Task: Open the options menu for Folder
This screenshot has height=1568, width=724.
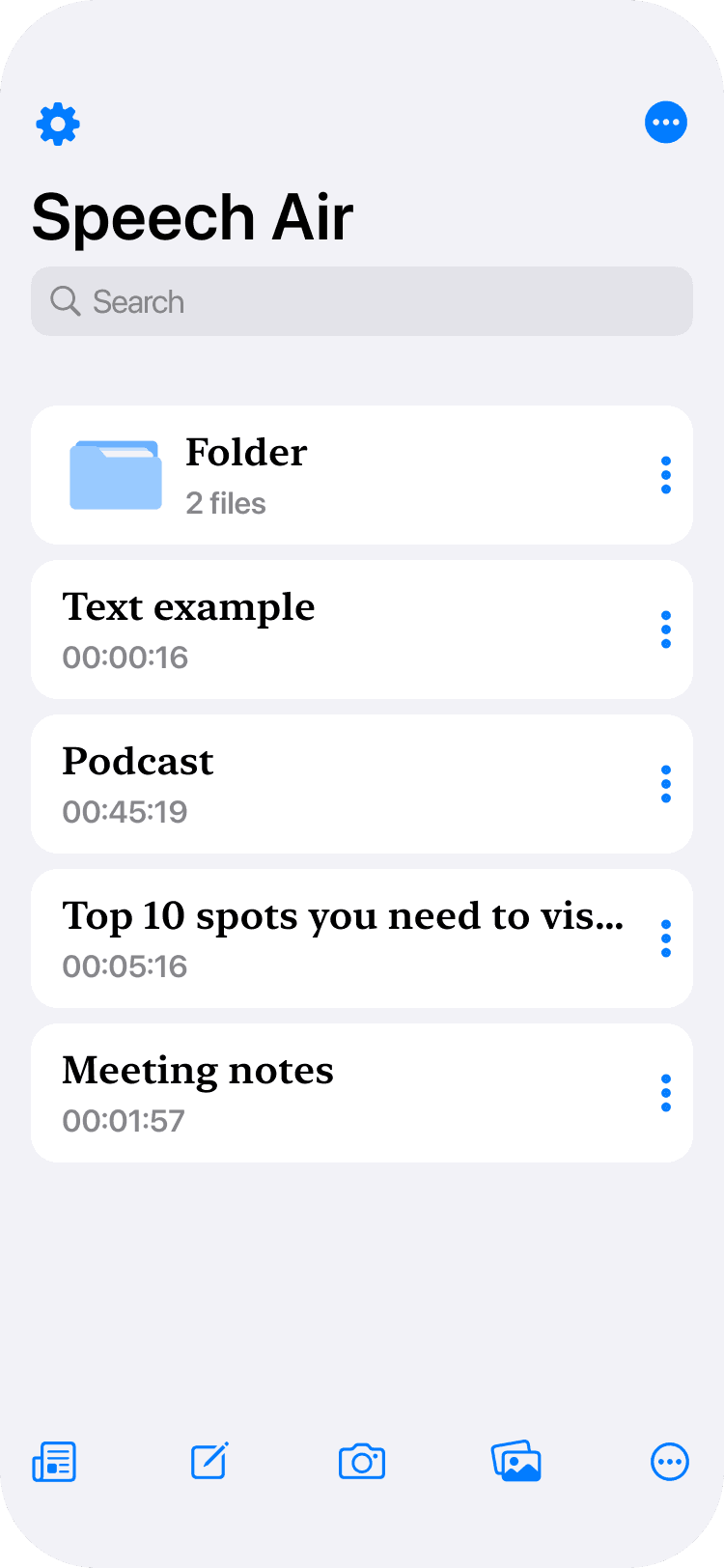Action: pyautogui.click(x=666, y=474)
